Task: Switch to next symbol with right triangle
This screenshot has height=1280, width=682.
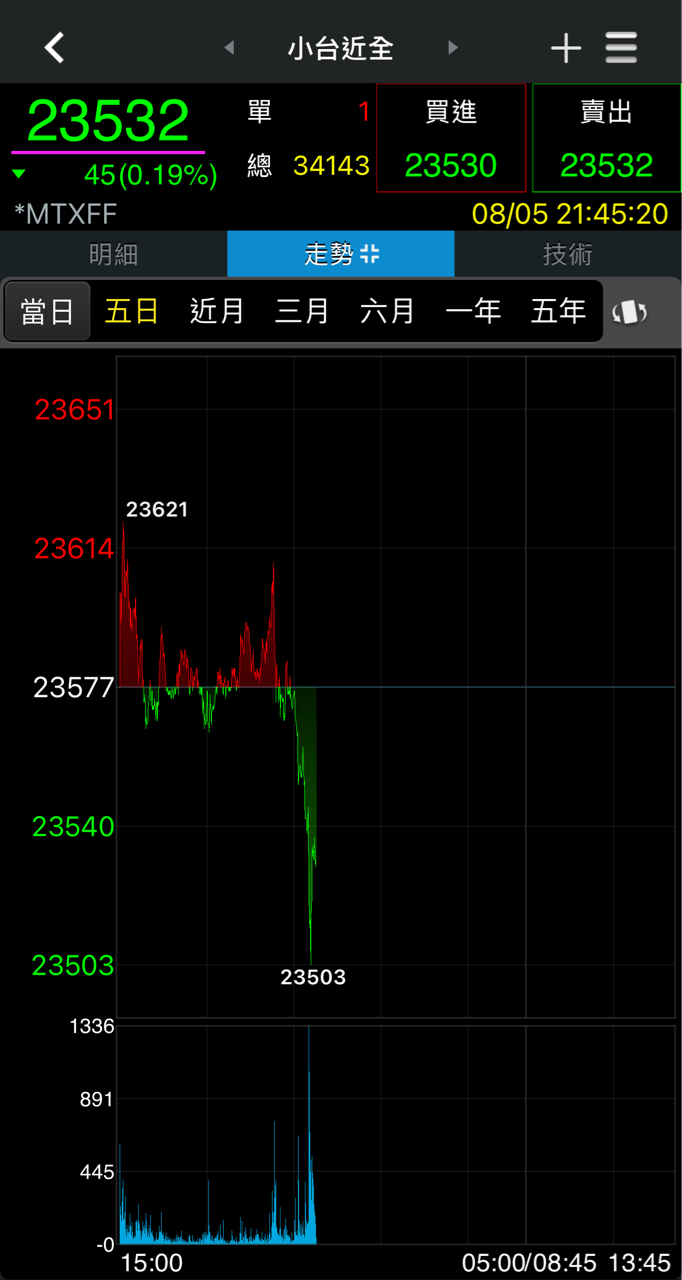Action: [x=453, y=47]
